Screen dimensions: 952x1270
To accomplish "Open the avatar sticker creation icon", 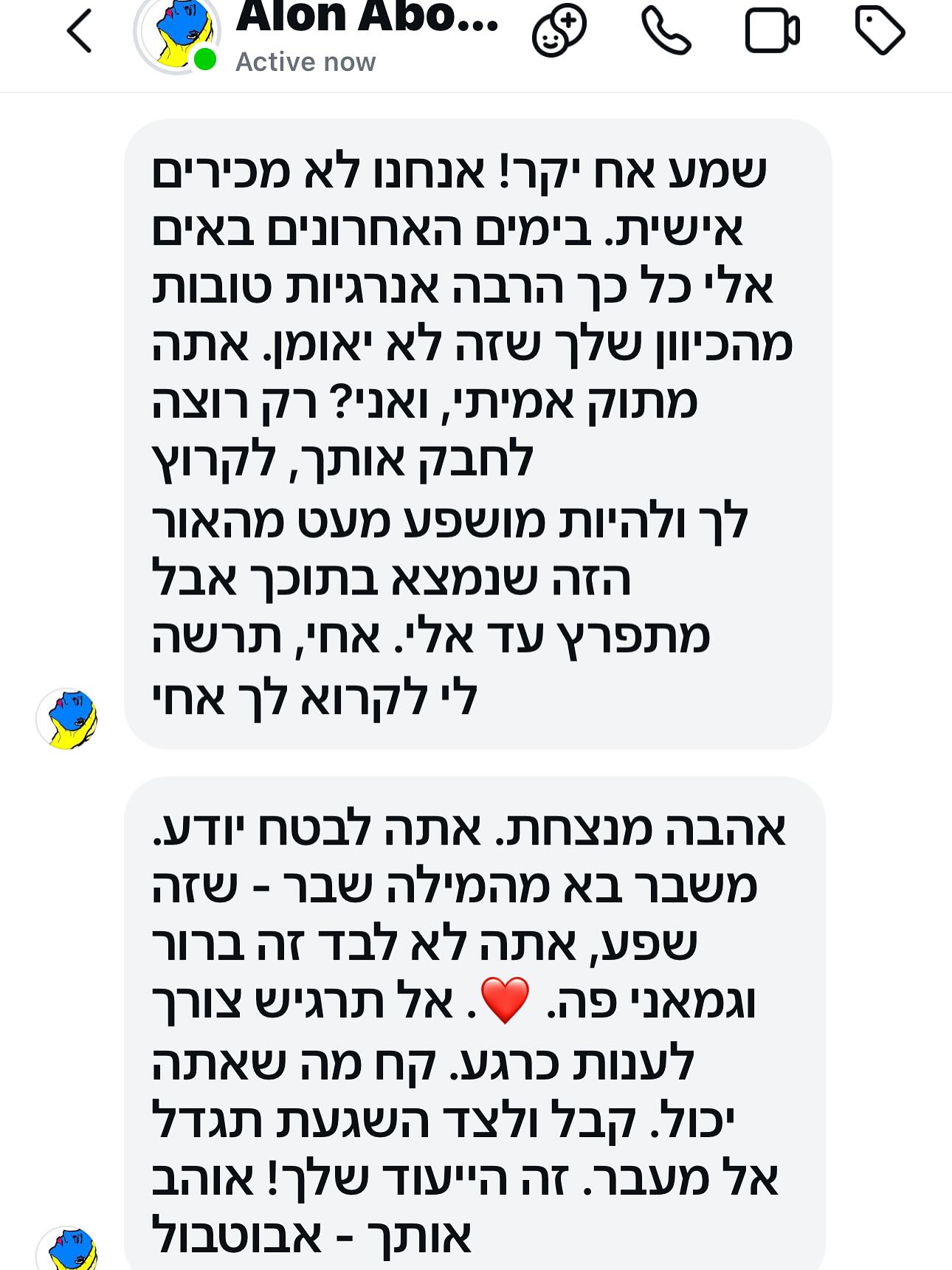I will click(x=559, y=31).
